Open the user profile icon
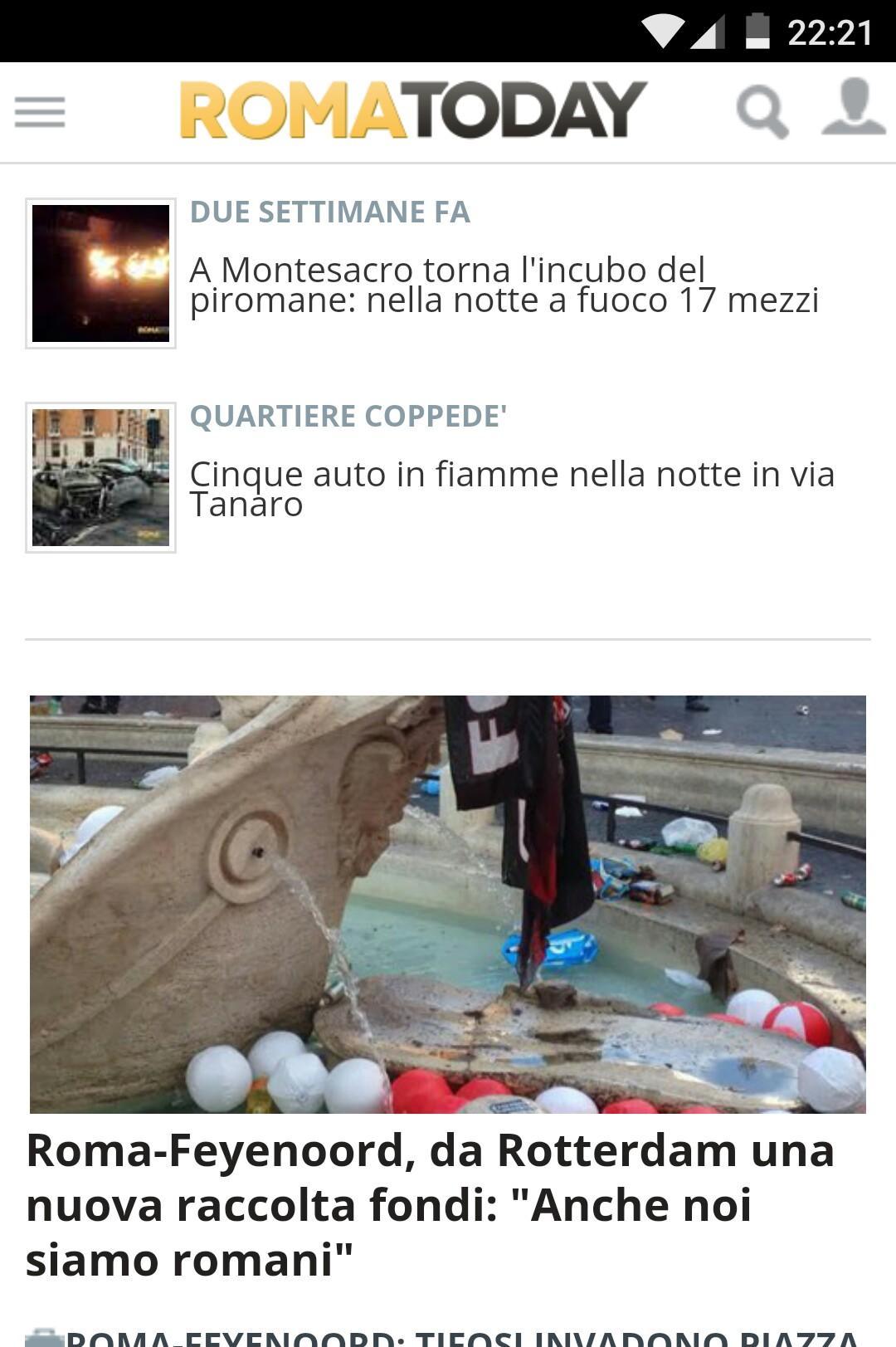This screenshot has width=896, height=1347. 853,108
